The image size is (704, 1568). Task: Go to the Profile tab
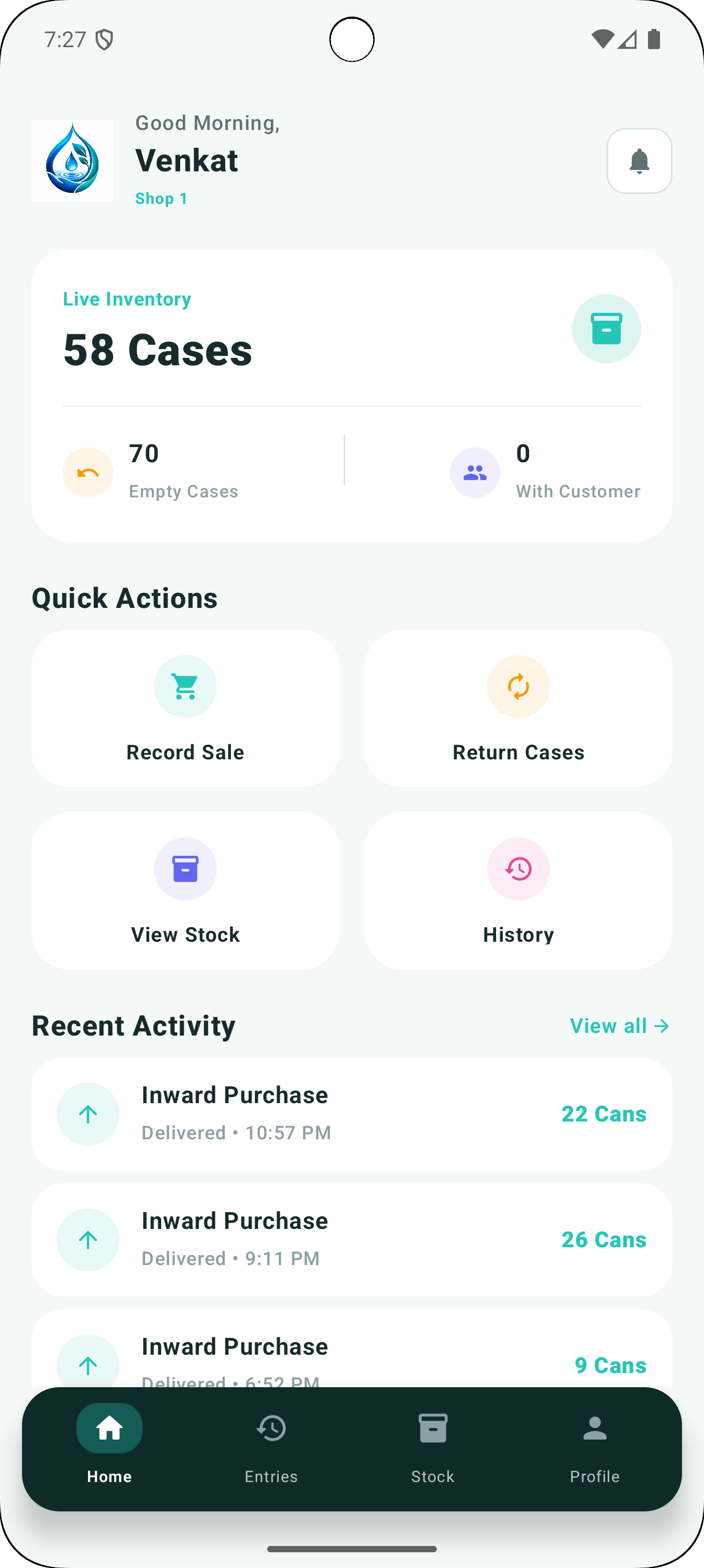click(x=595, y=1449)
